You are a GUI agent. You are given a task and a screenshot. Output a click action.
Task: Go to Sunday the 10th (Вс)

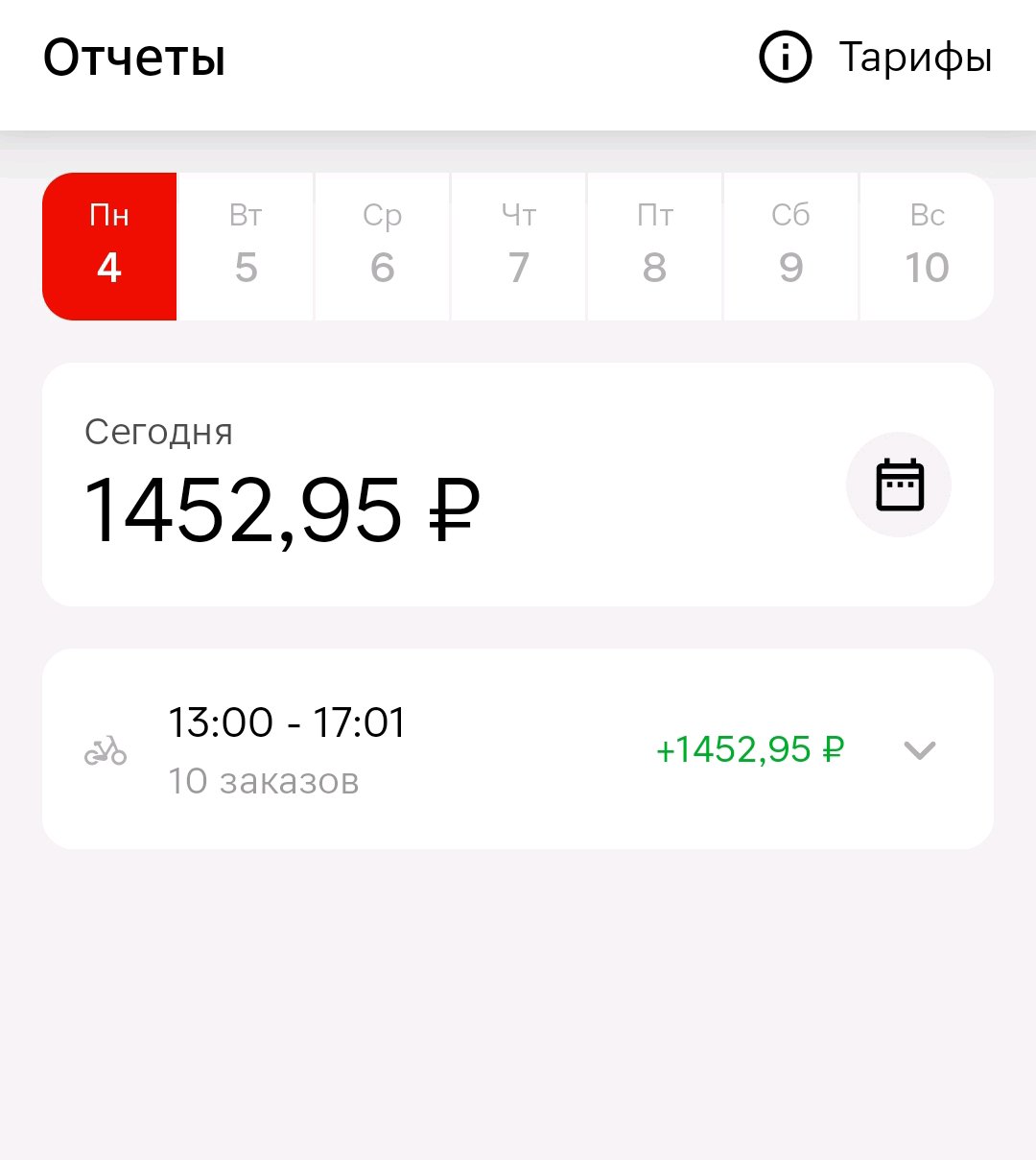coord(927,247)
